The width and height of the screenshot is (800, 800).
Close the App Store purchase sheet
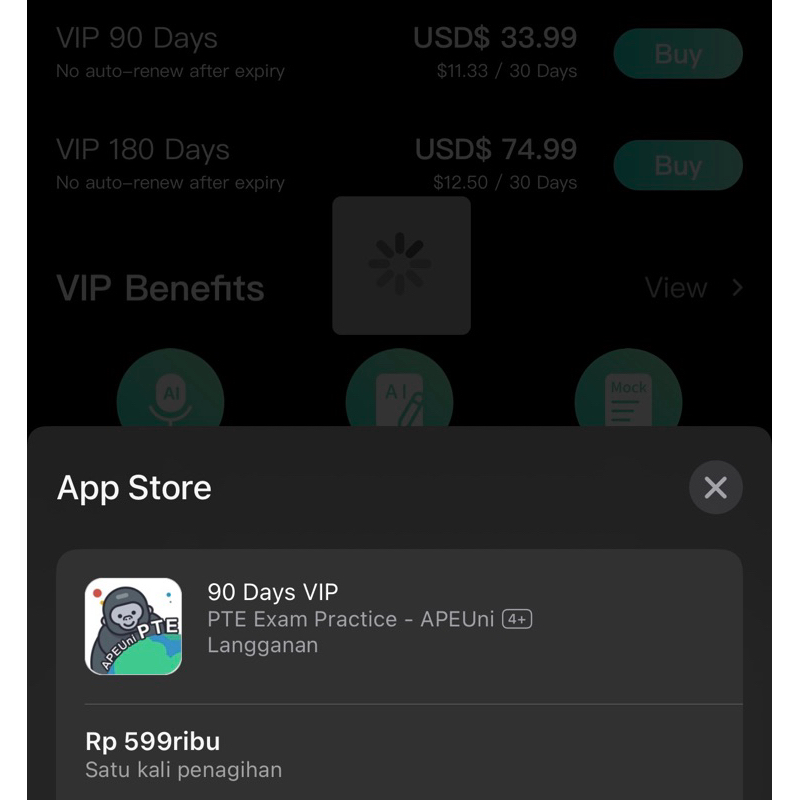point(715,488)
